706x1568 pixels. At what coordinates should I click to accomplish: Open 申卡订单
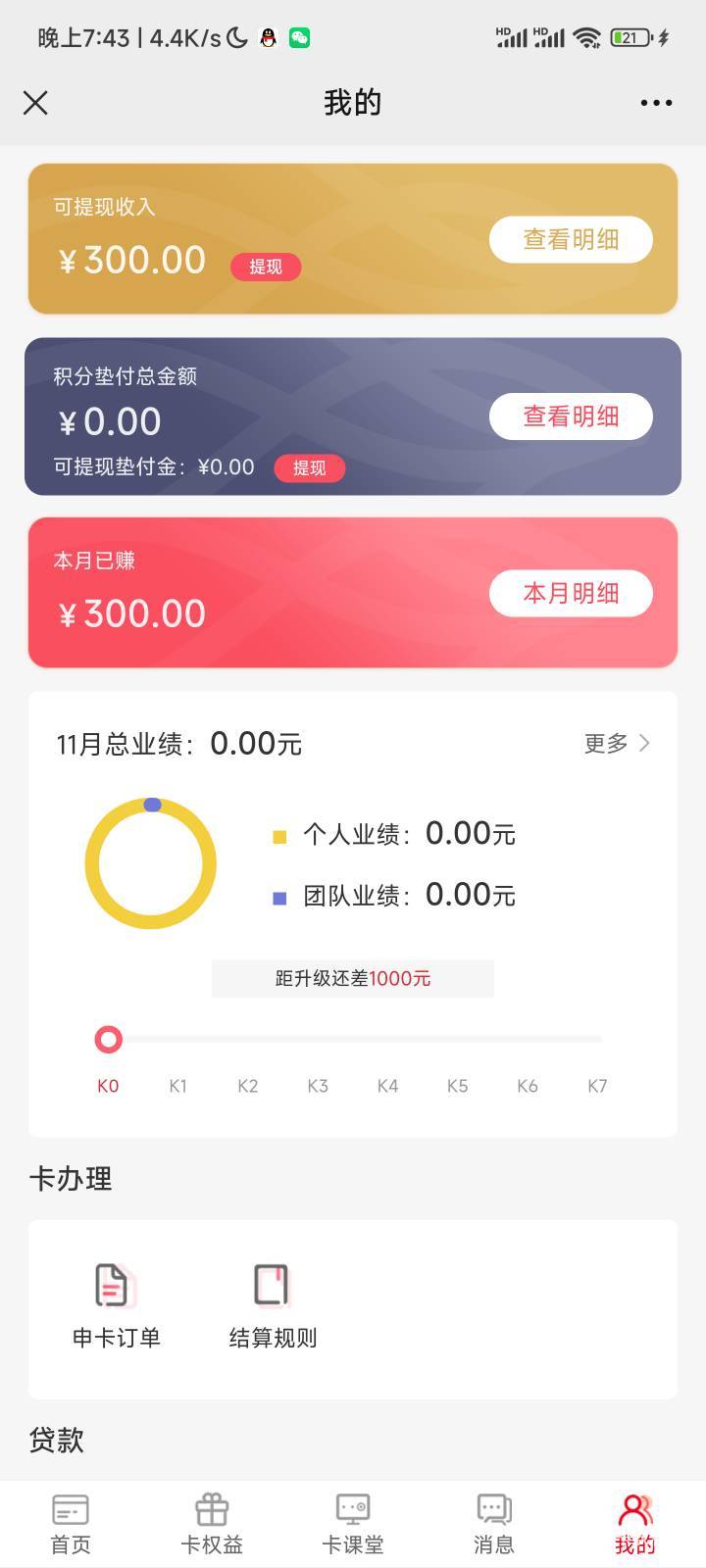(x=116, y=1306)
